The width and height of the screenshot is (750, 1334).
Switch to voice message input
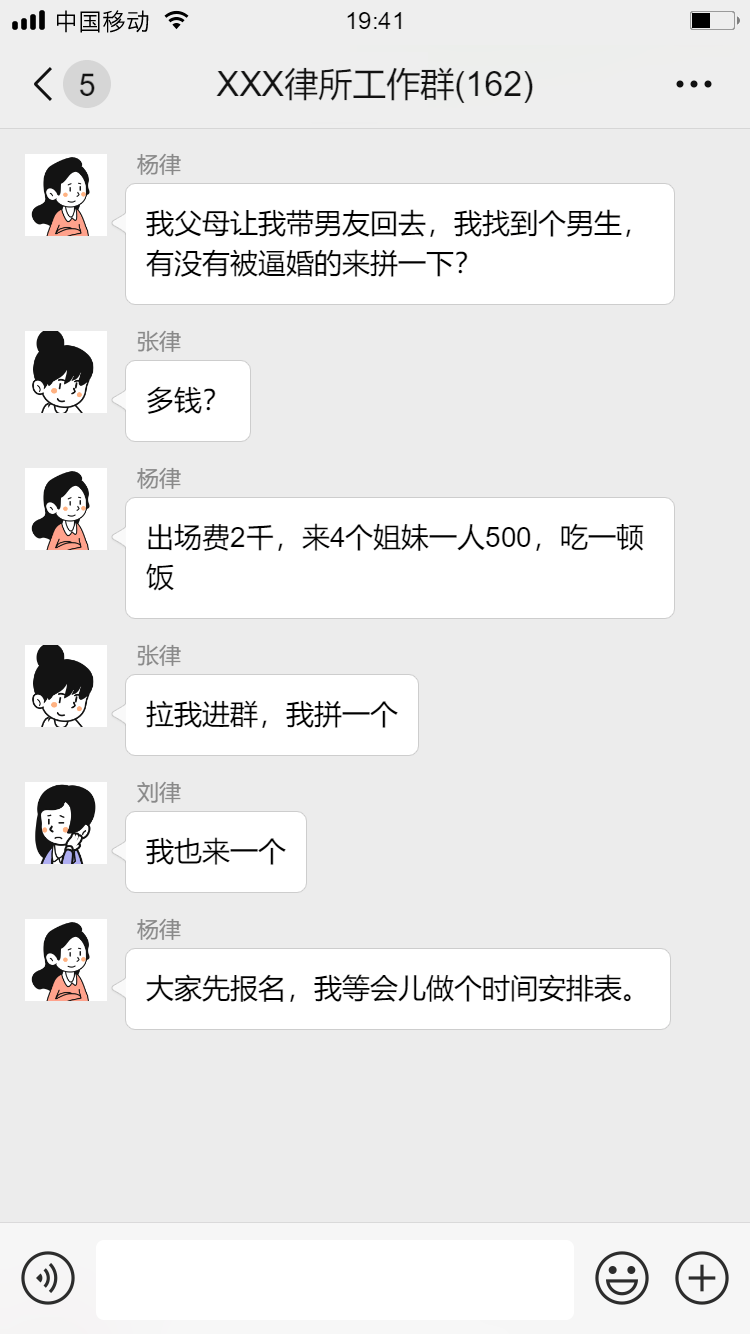pos(48,1278)
